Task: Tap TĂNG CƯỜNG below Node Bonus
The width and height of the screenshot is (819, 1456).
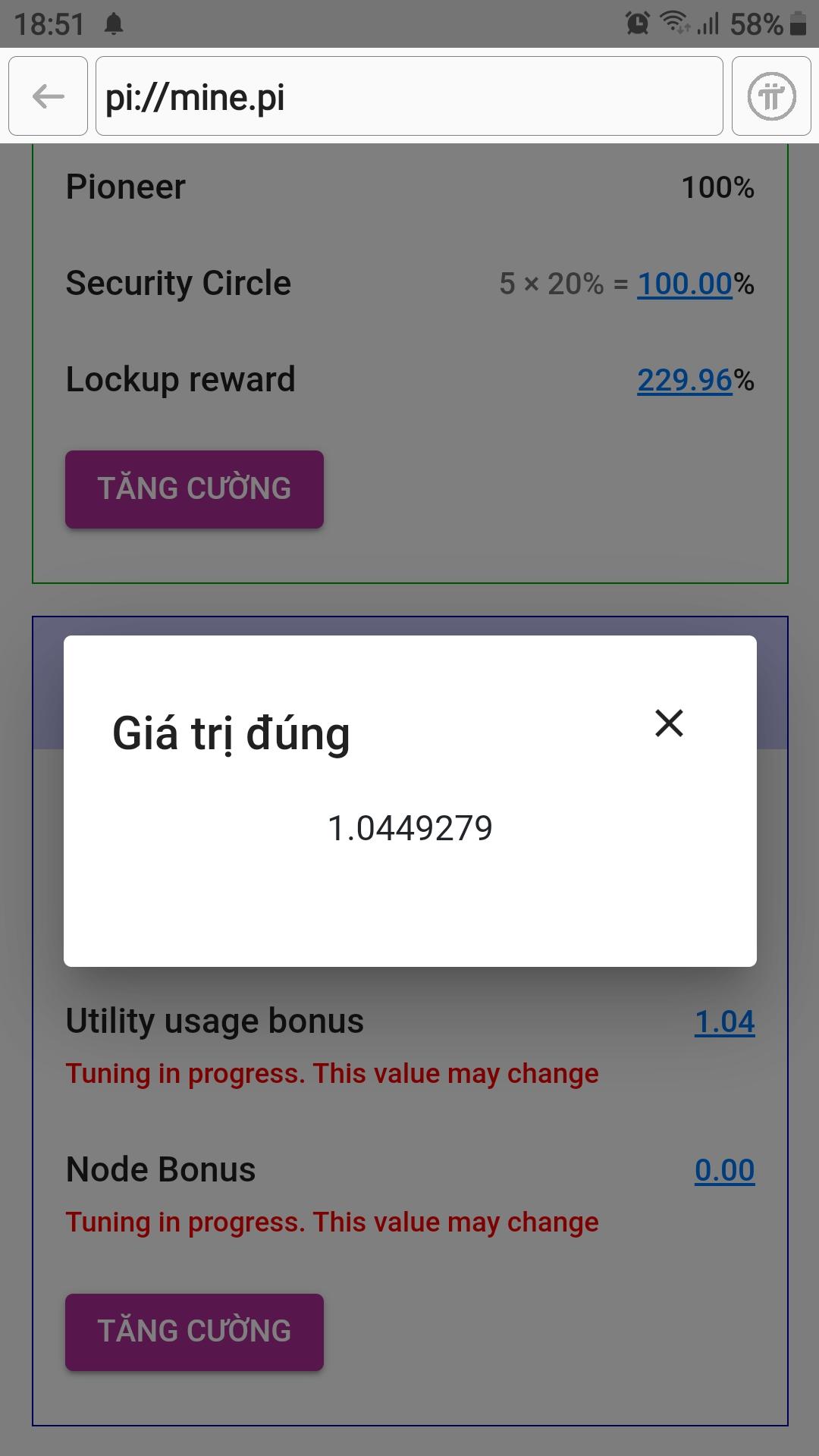Action: click(x=194, y=1332)
